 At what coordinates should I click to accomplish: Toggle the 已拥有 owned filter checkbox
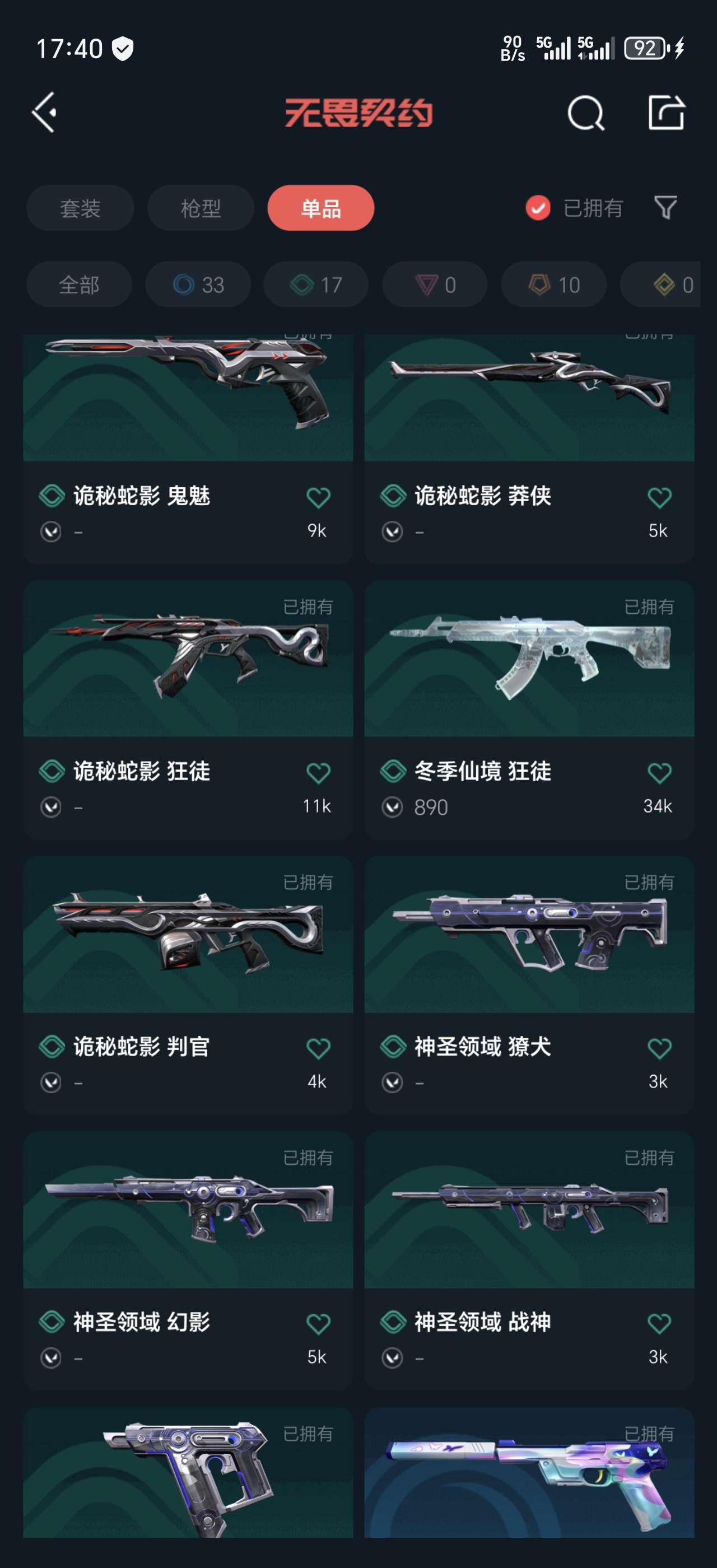538,208
